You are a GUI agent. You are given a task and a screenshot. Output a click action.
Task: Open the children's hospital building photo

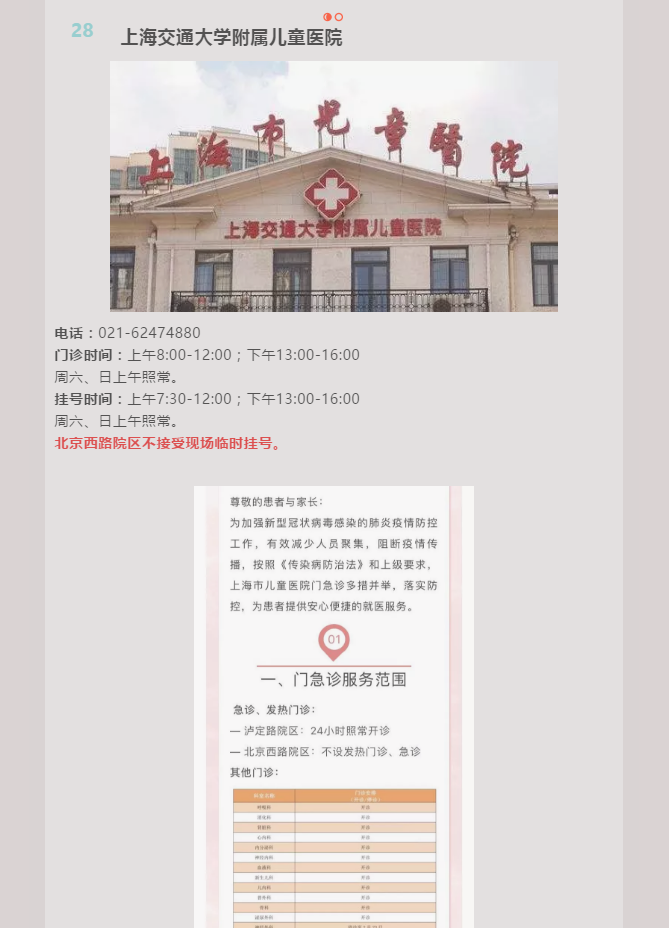(x=334, y=186)
